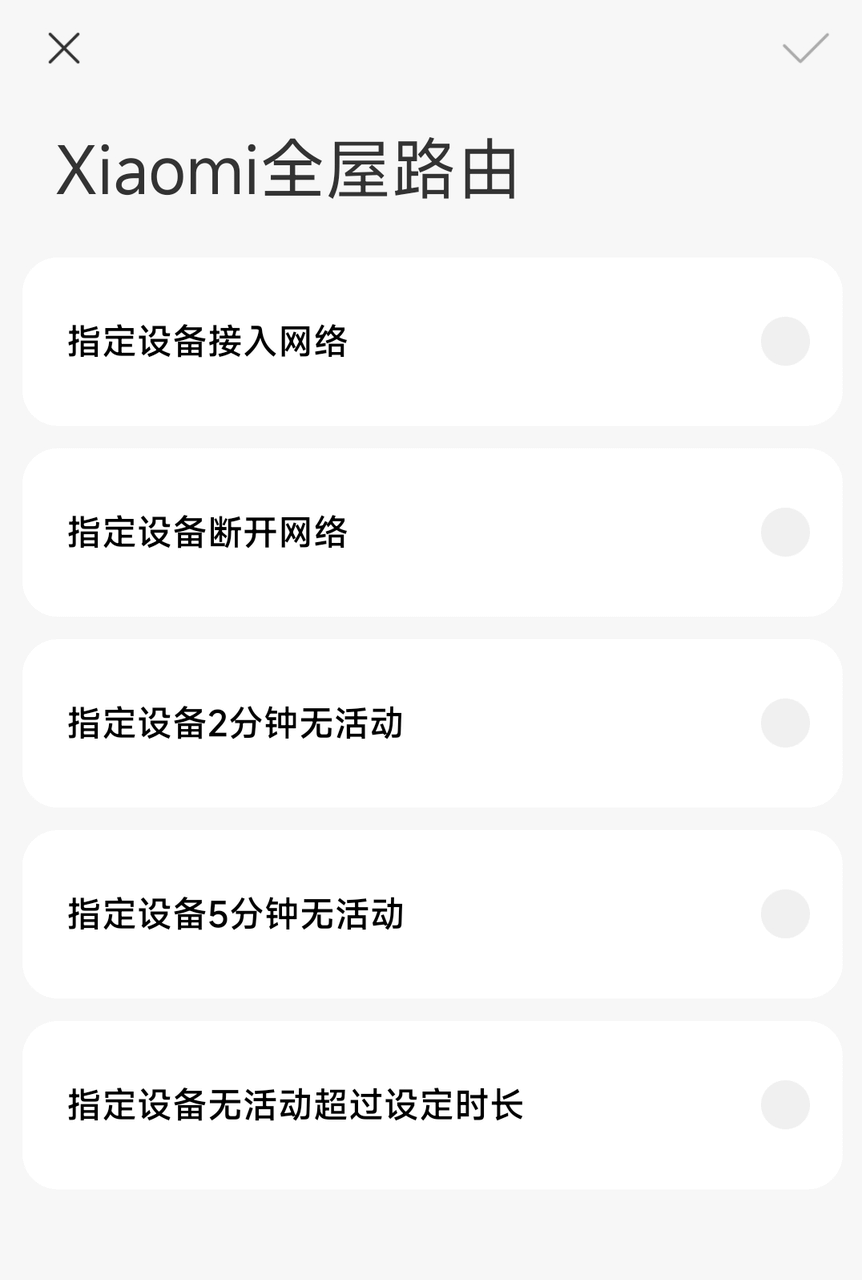Viewport: 862px width, 1280px height.
Task: Select the 指定设备5分钟无活动 radio button
Action: click(x=785, y=913)
